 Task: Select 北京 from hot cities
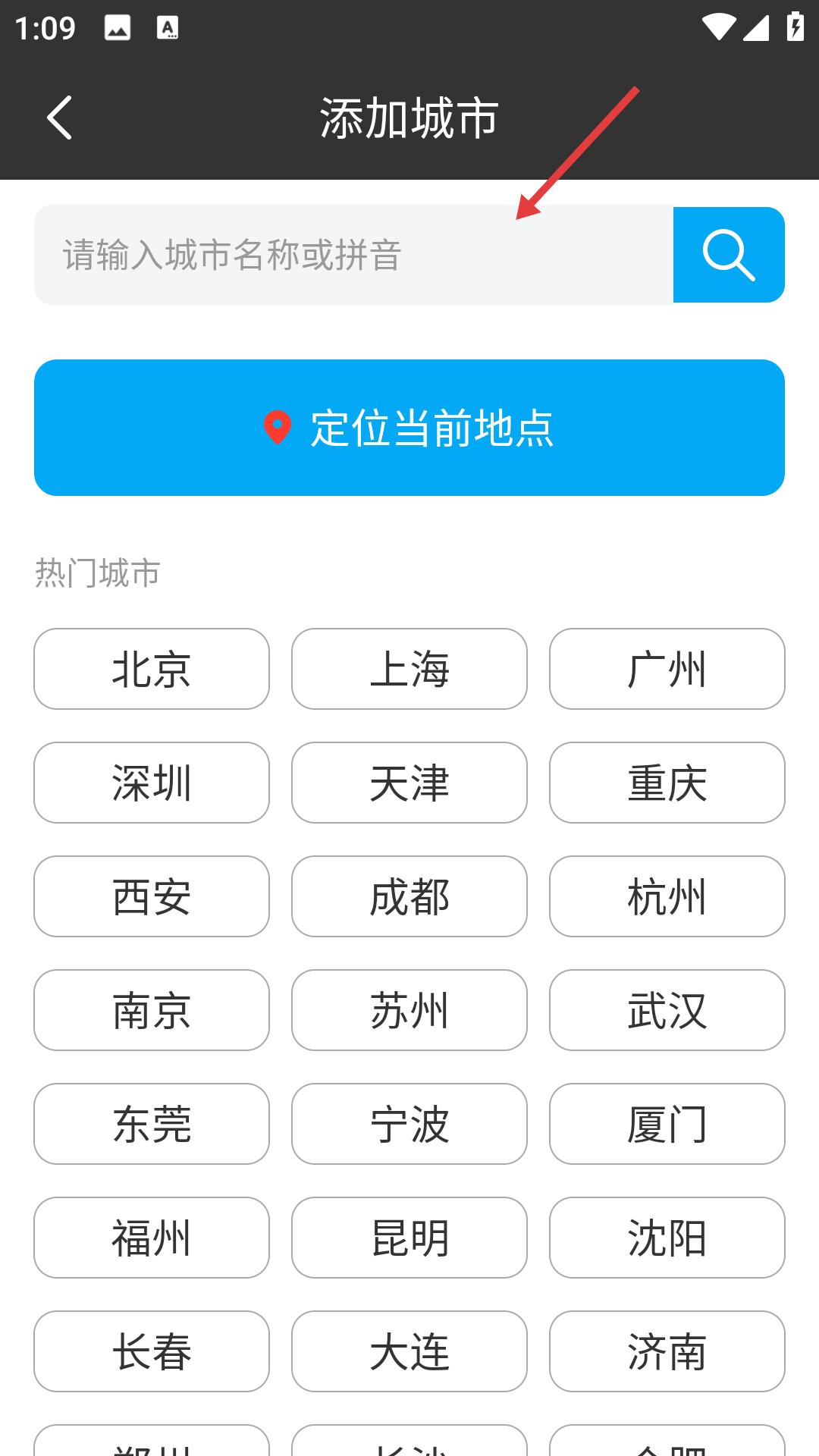(x=152, y=669)
